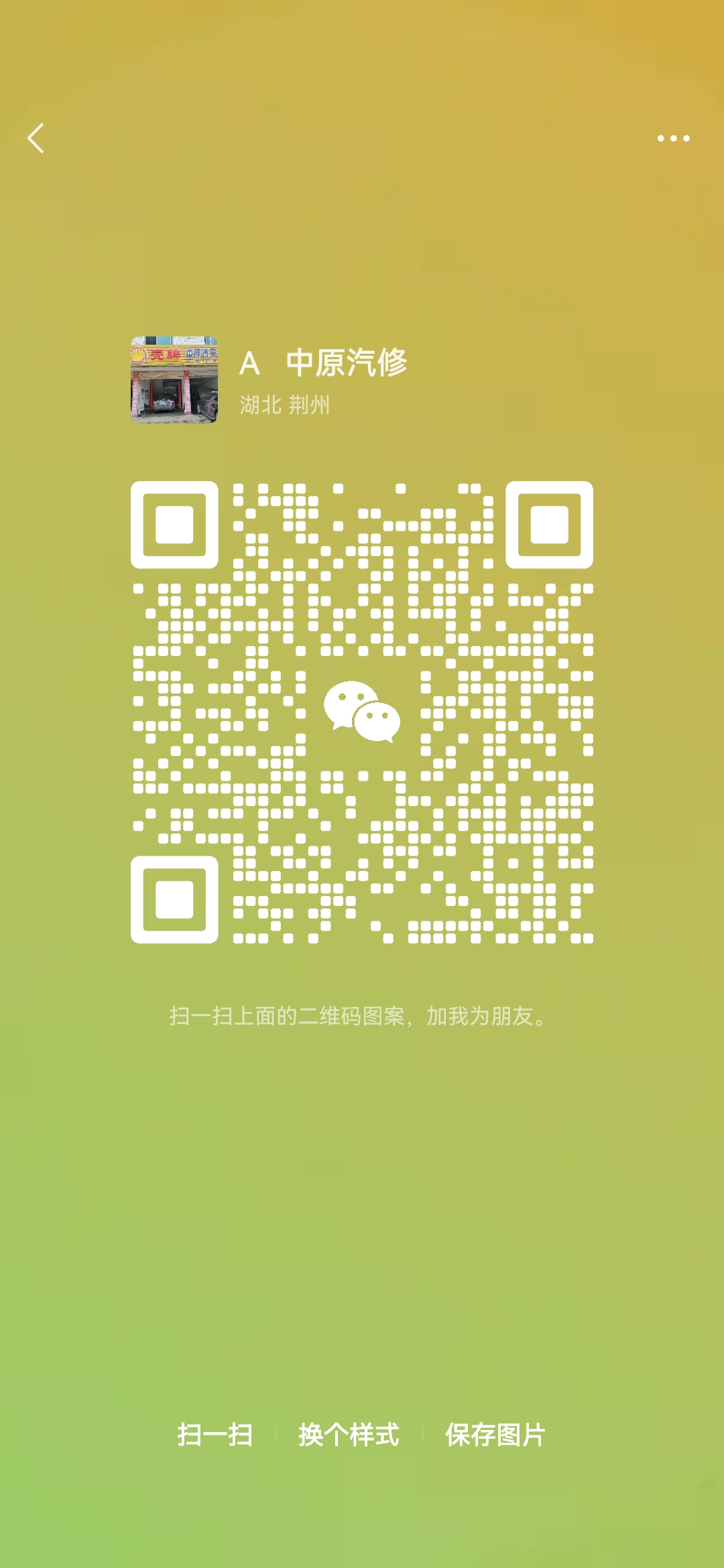The height and width of the screenshot is (1568, 724).
Task: Go back with the top-left arrow
Action: point(36,138)
